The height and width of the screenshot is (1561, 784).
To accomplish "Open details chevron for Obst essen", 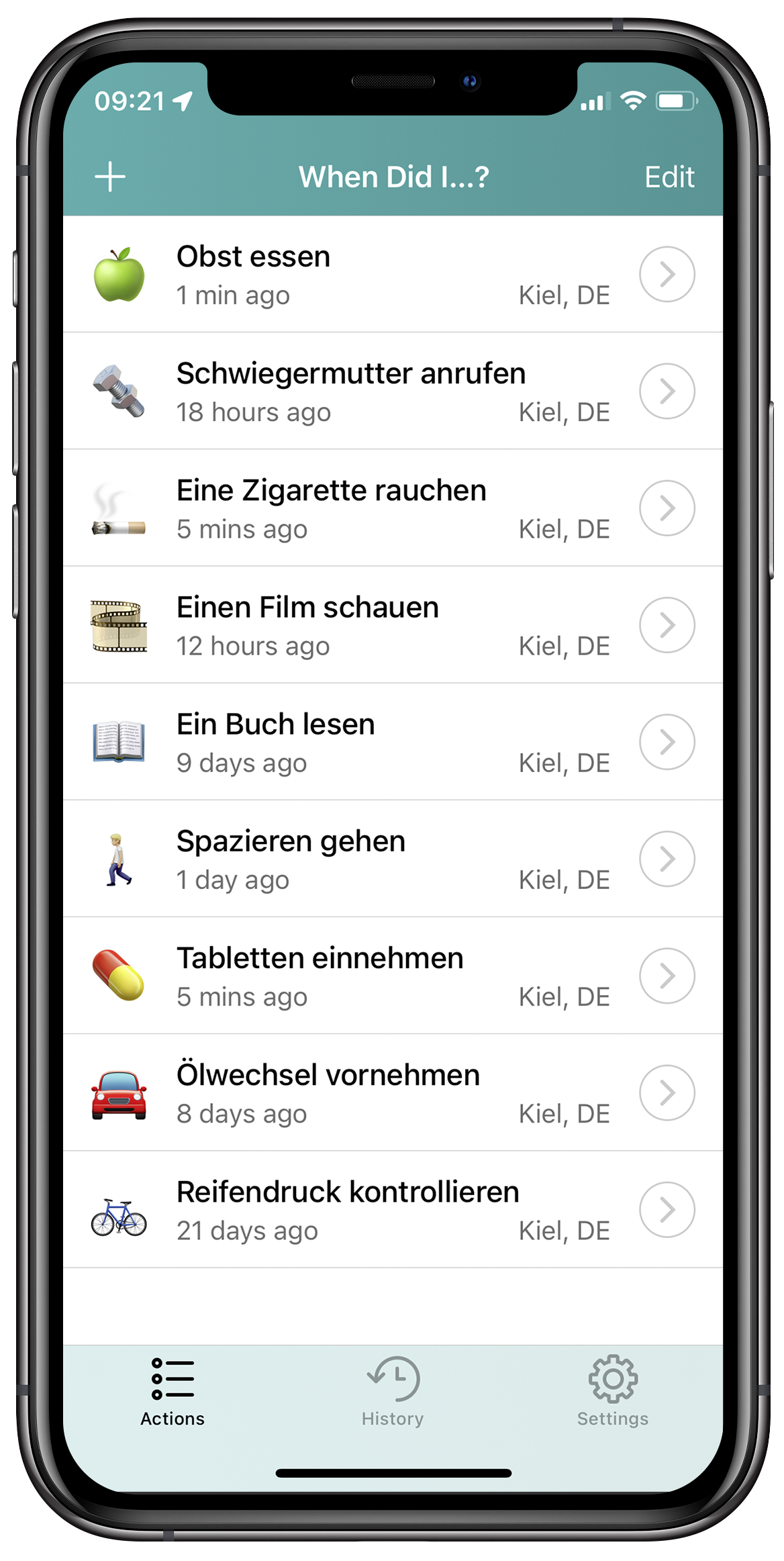I will tap(667, 275).
